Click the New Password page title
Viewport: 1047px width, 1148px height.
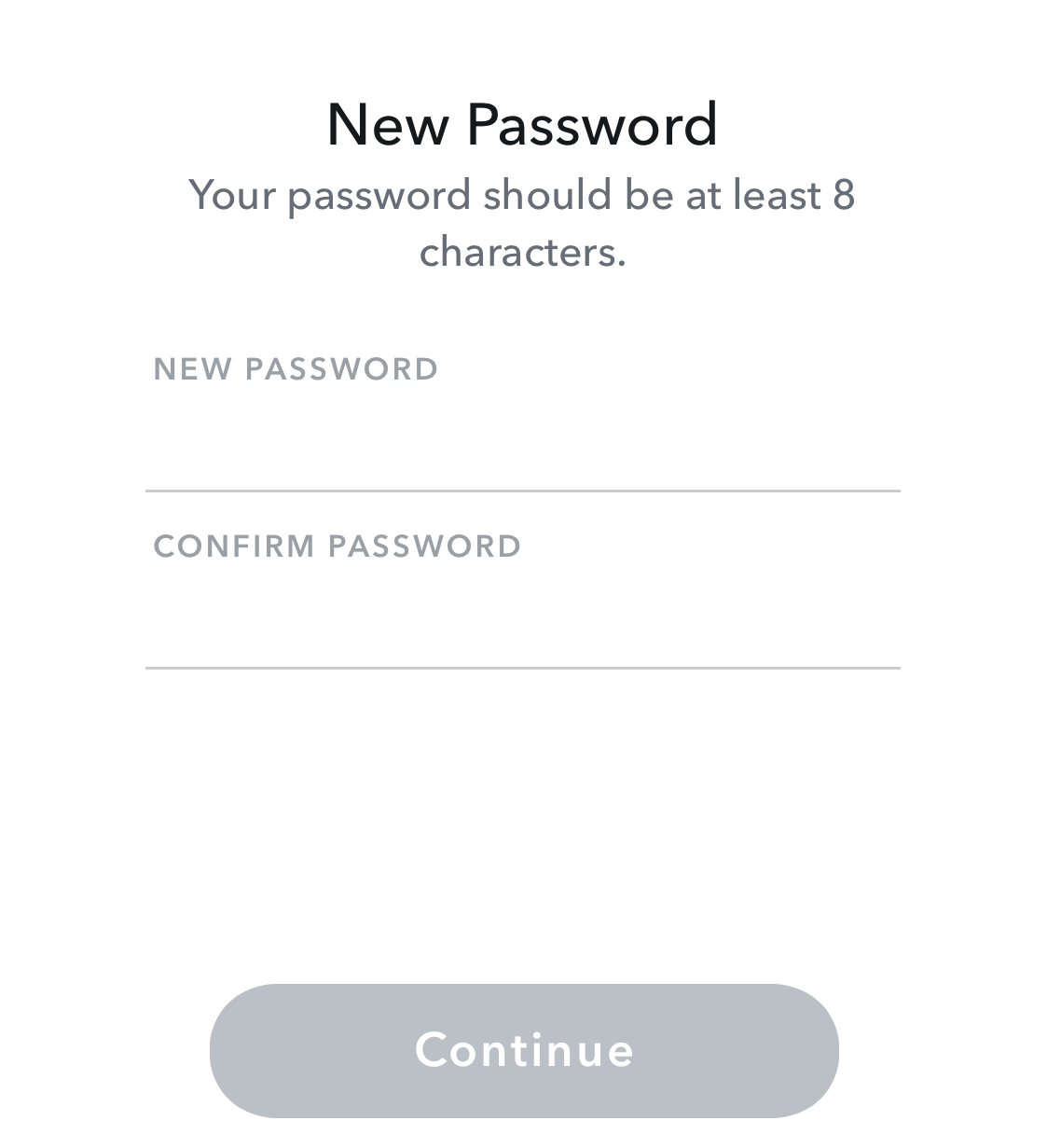coord(522,122)
